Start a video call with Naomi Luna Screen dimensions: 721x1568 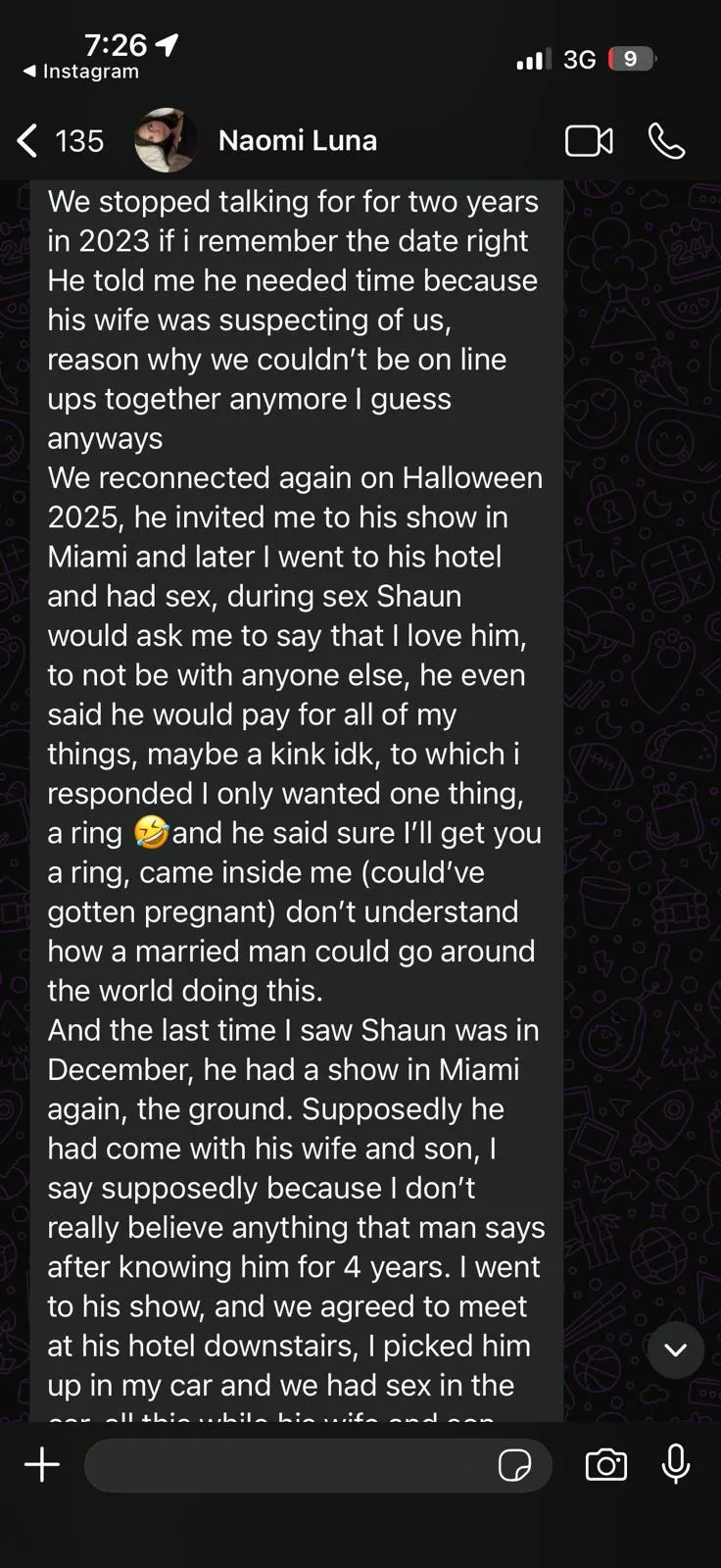589,141
